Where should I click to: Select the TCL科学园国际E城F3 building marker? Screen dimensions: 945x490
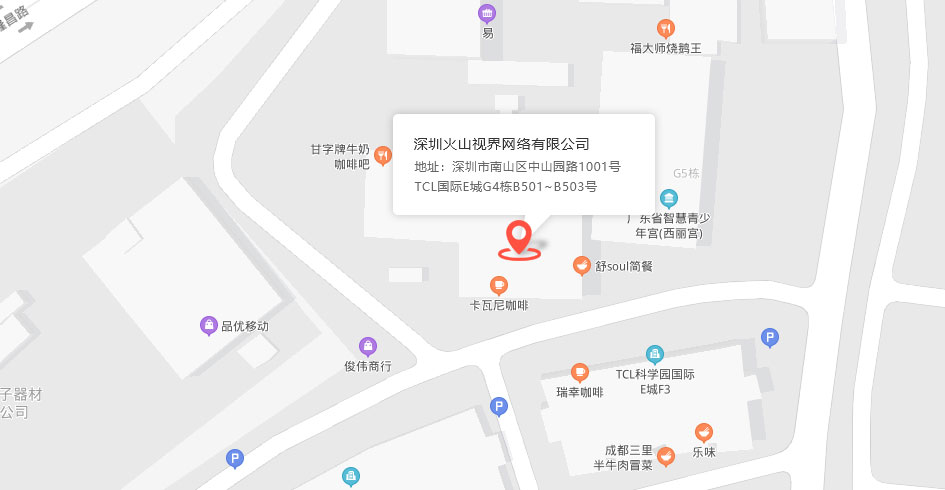[x=654, y=354]
